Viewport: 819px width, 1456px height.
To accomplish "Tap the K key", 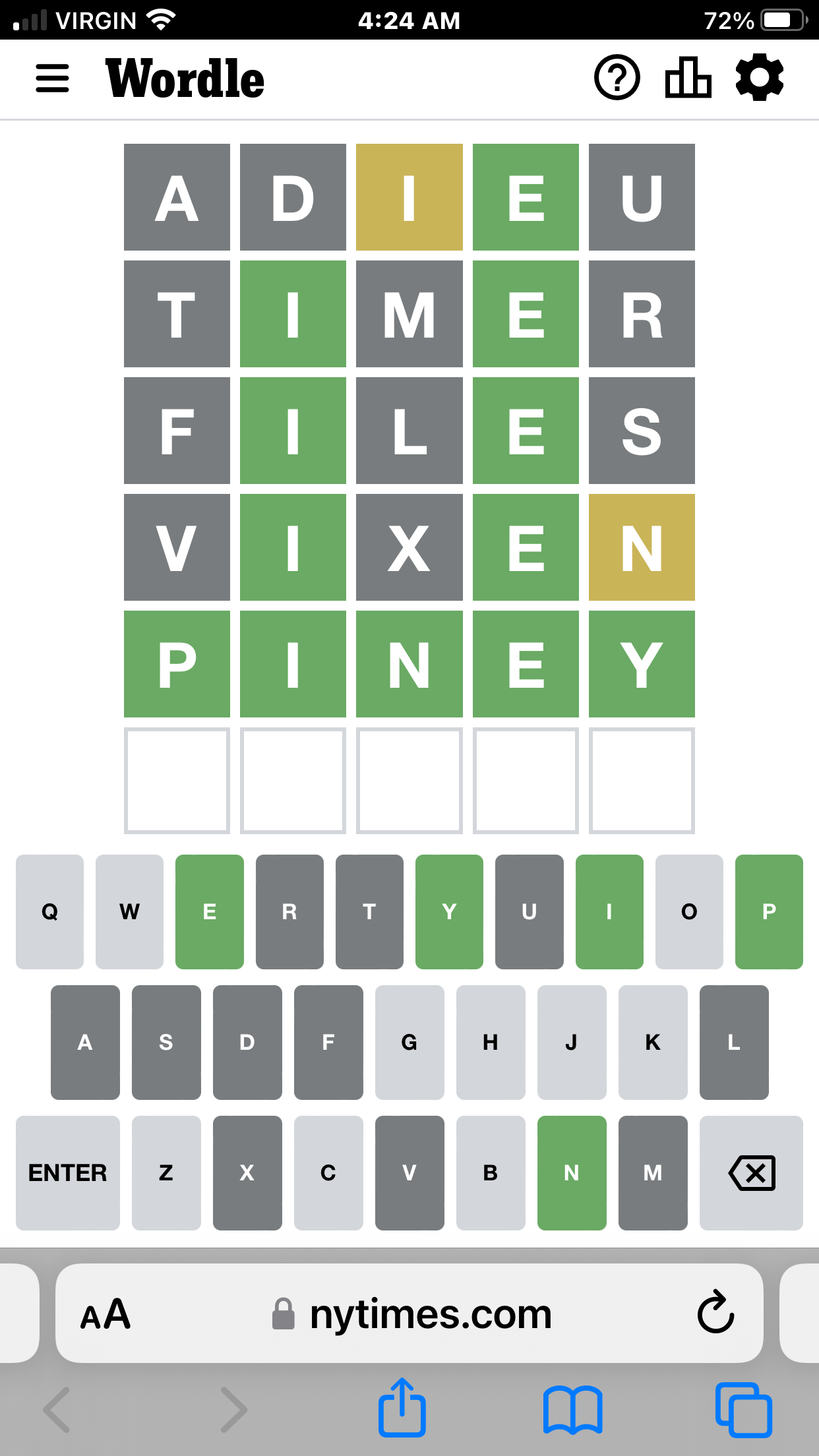I will pos(653,1042).
